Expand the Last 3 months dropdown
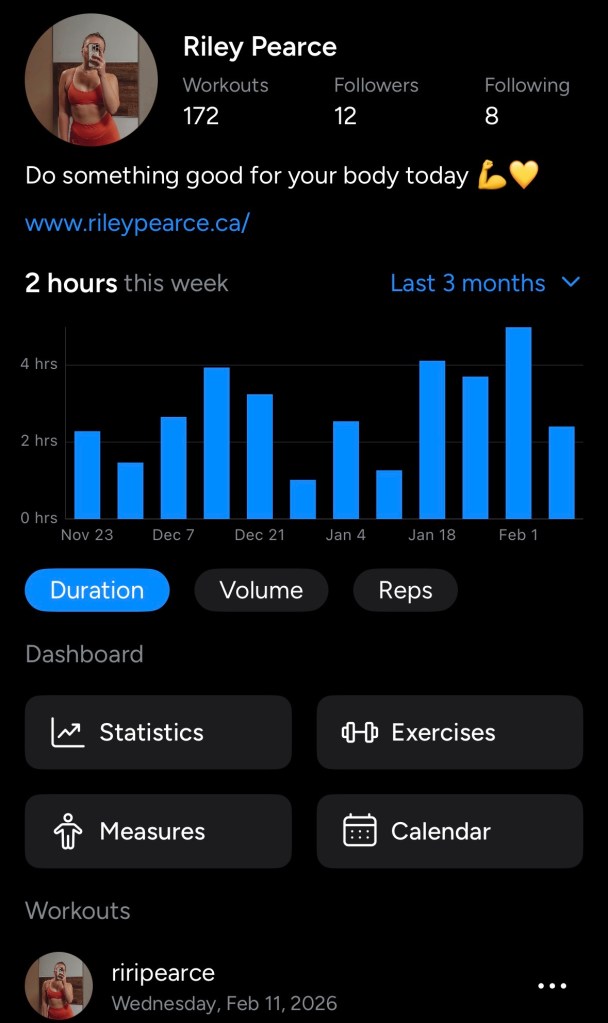The width and height of the screenshot is (608, 1023). pos(484,283)
